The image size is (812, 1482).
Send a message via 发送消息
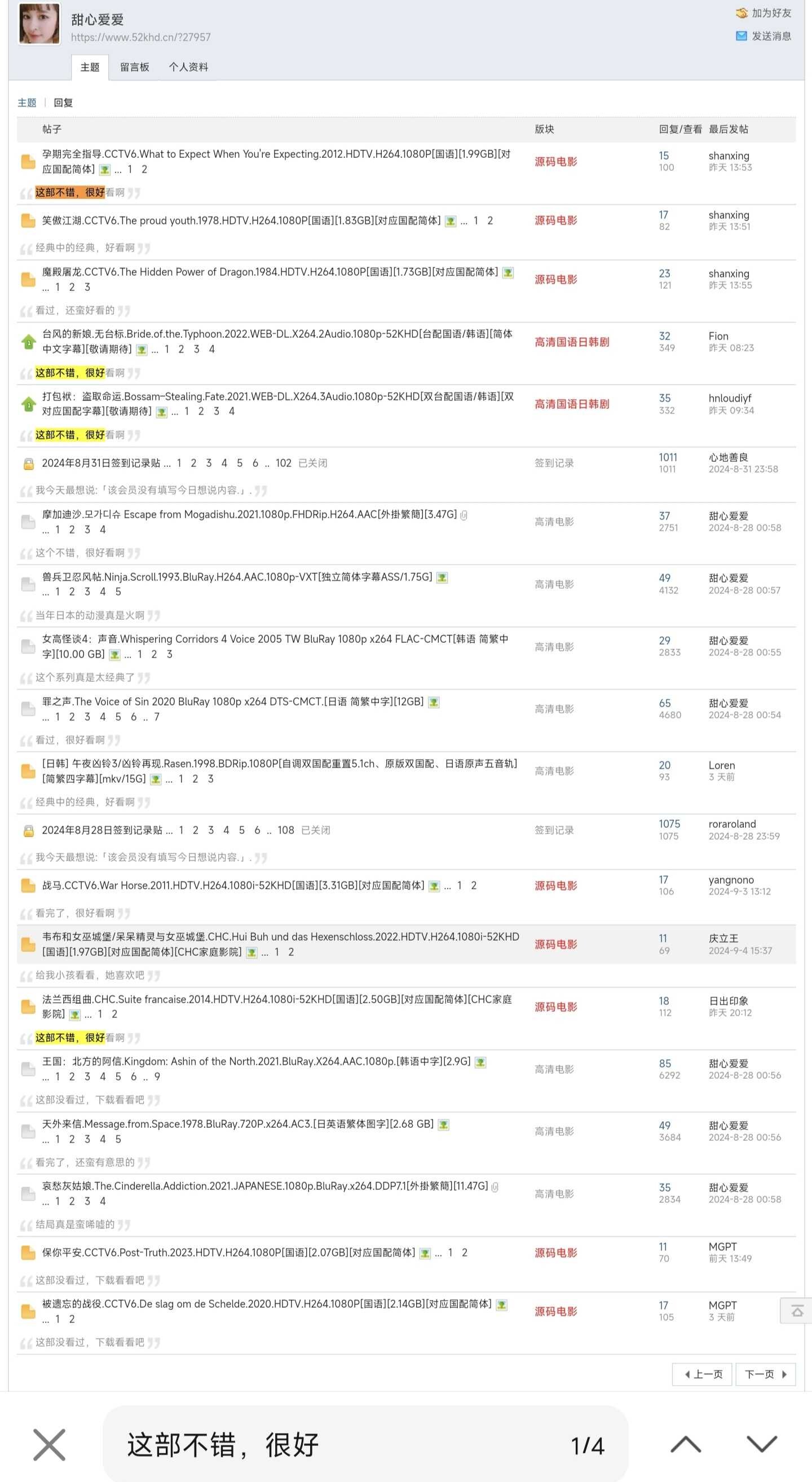coord(764,36)
